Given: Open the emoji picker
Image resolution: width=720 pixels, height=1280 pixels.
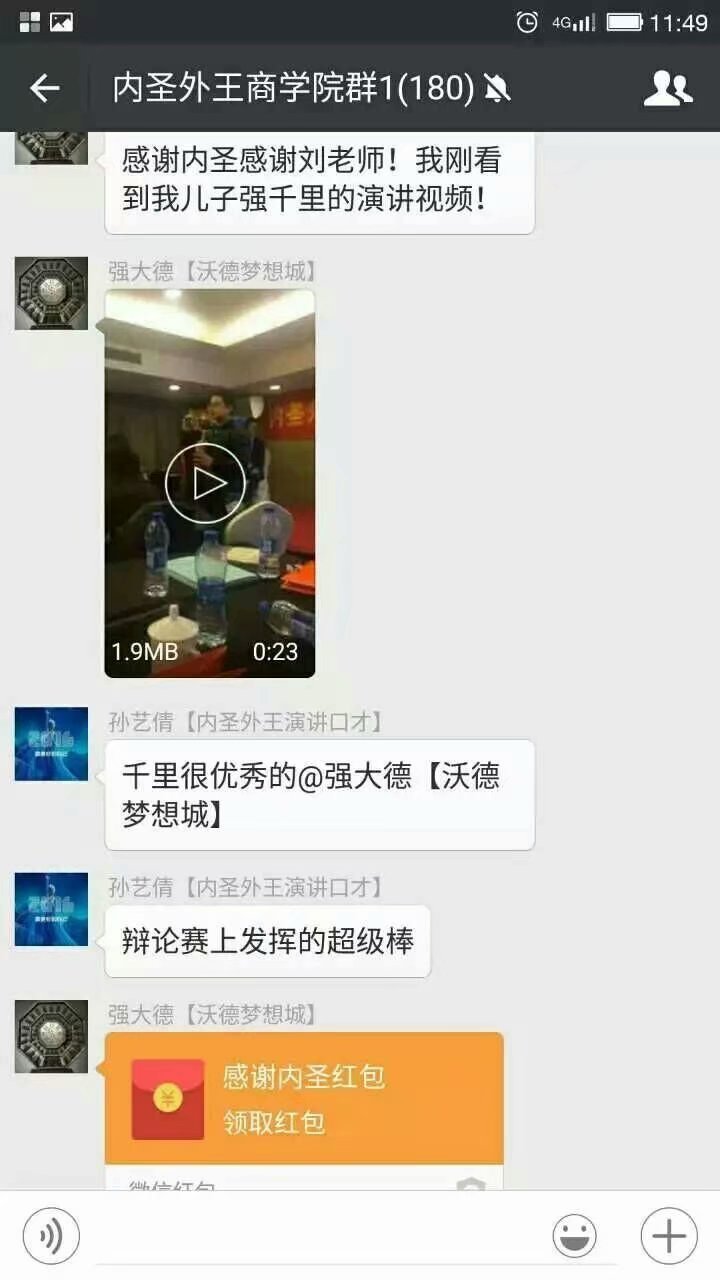Looking at the screenshot, I should click(x=575, y=1237).
